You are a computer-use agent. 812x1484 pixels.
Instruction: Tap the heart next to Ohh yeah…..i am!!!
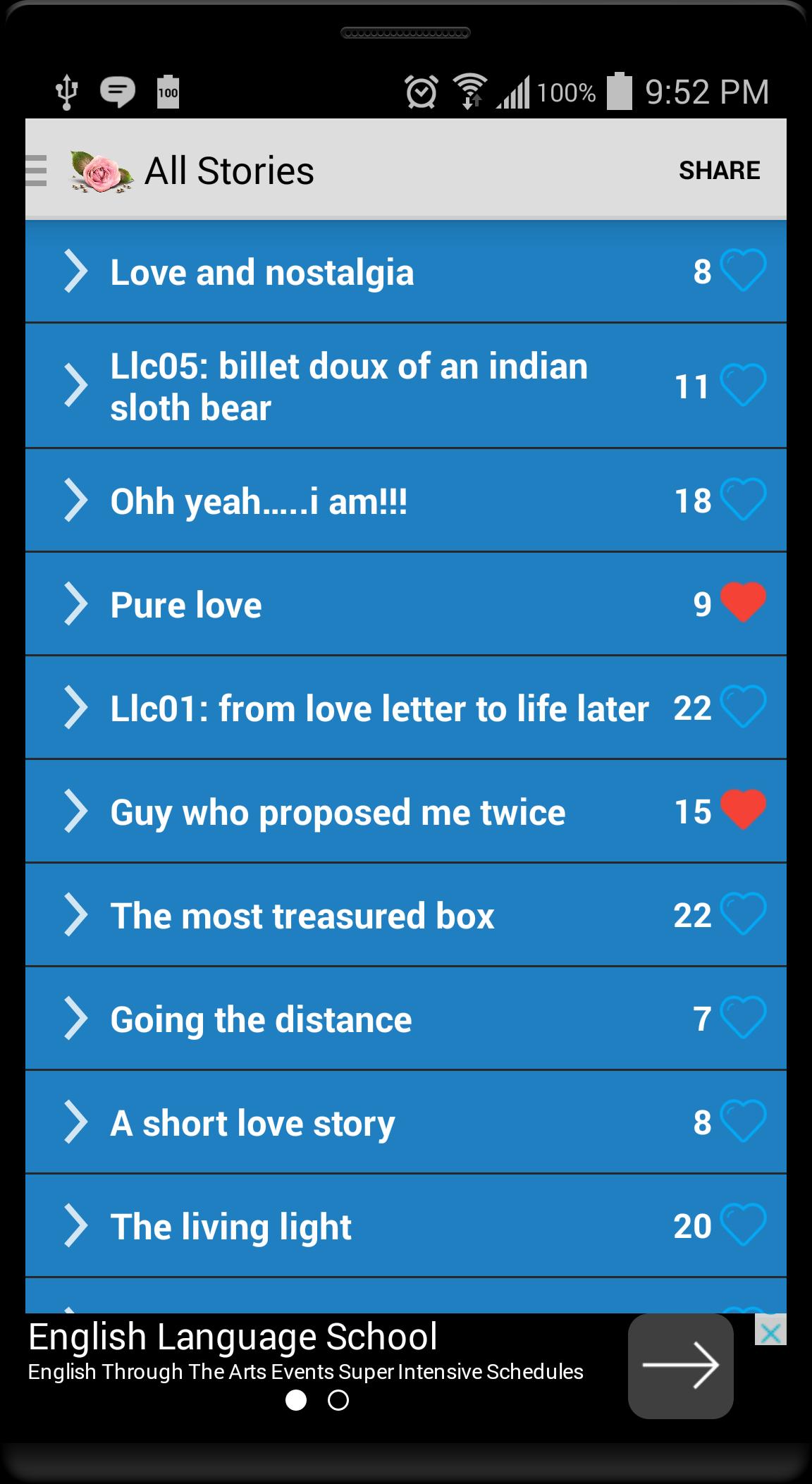[742, 500]
